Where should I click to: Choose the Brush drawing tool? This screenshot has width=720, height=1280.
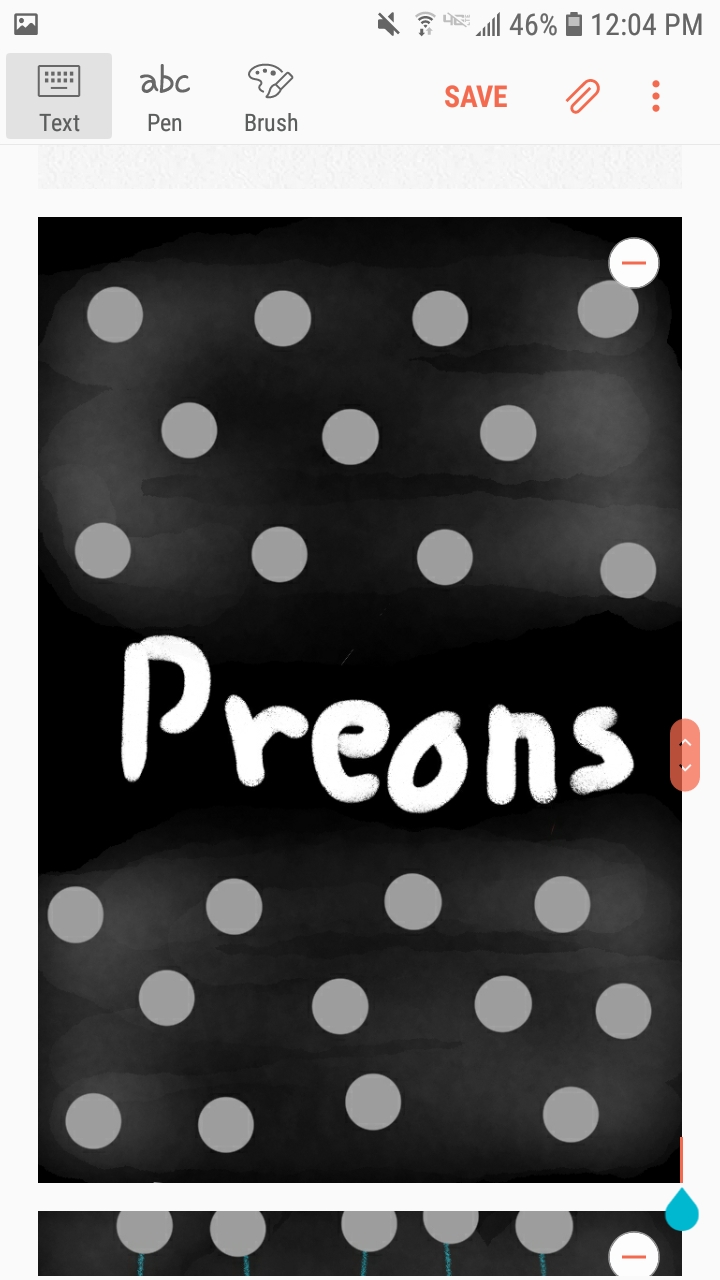pos(270,97)
